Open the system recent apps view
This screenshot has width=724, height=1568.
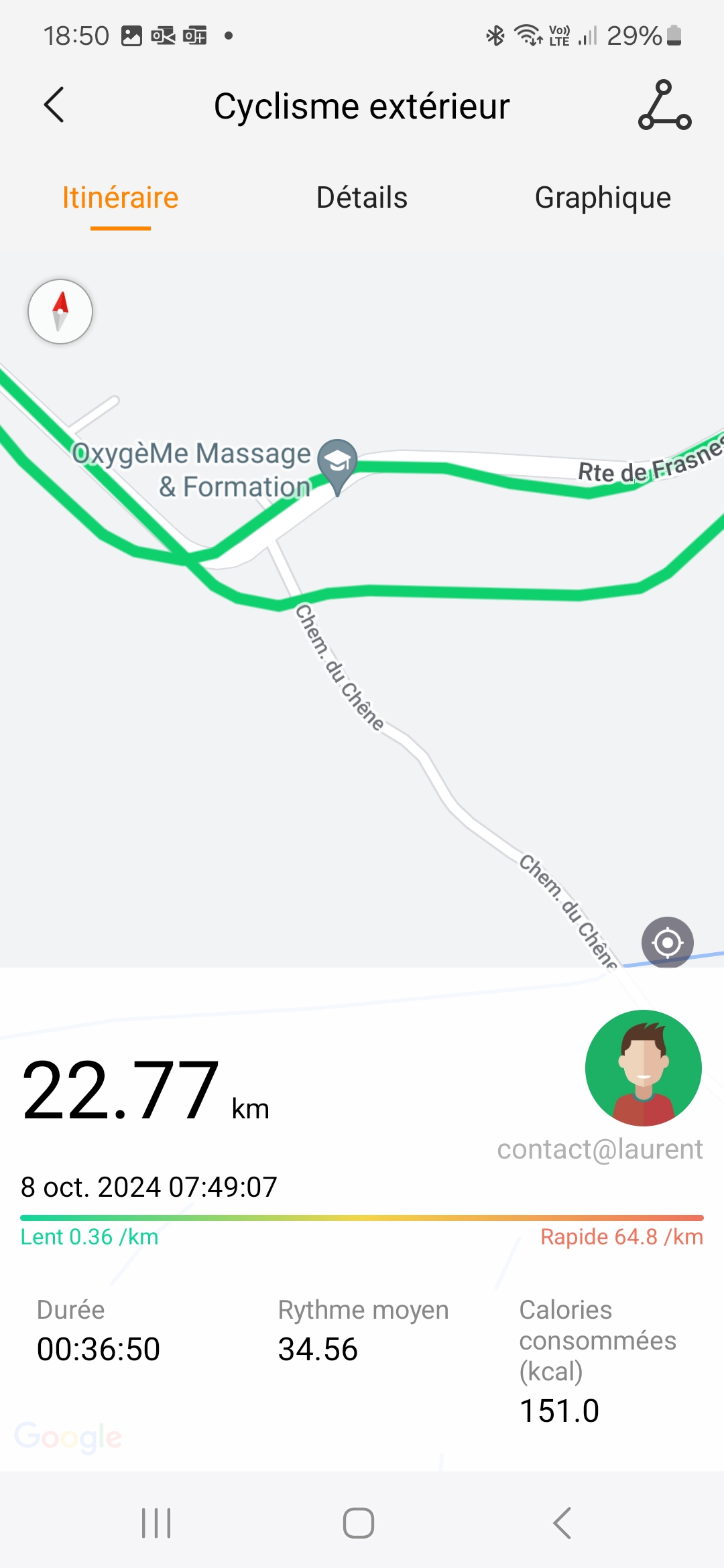coord(156,1523)
